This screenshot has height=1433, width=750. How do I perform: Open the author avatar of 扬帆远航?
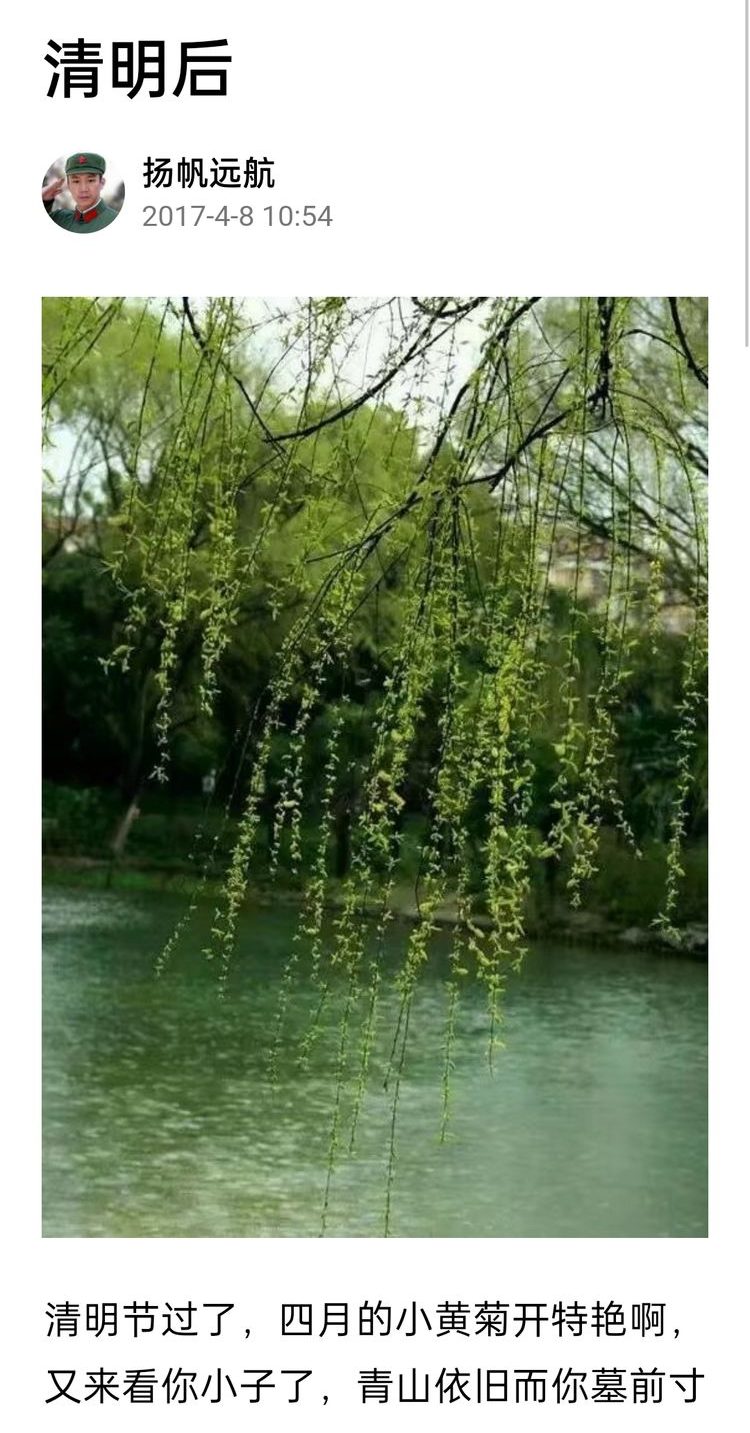pyautogui.click(x=83, y=192)
